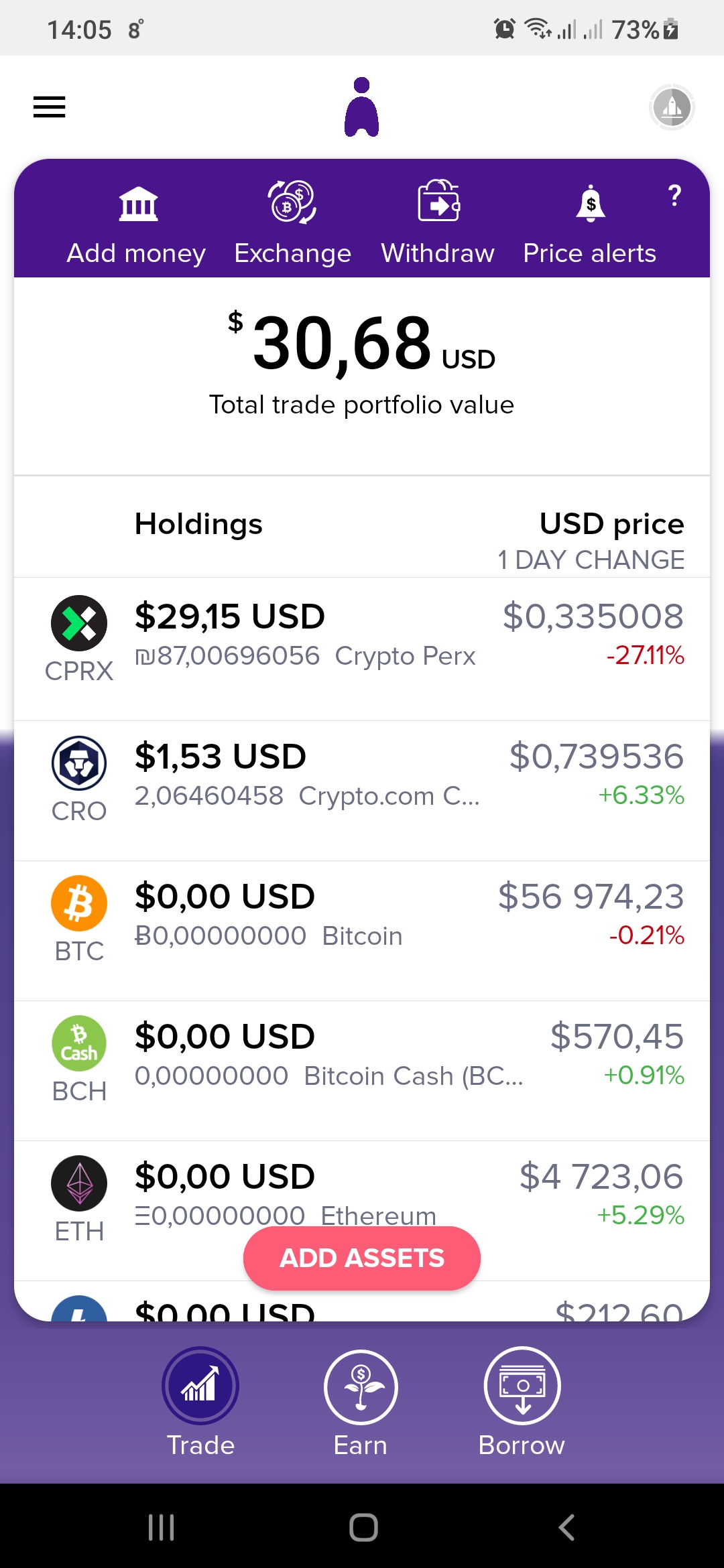
Task: Tap the question mark help icon
Action: coord(674,196)
